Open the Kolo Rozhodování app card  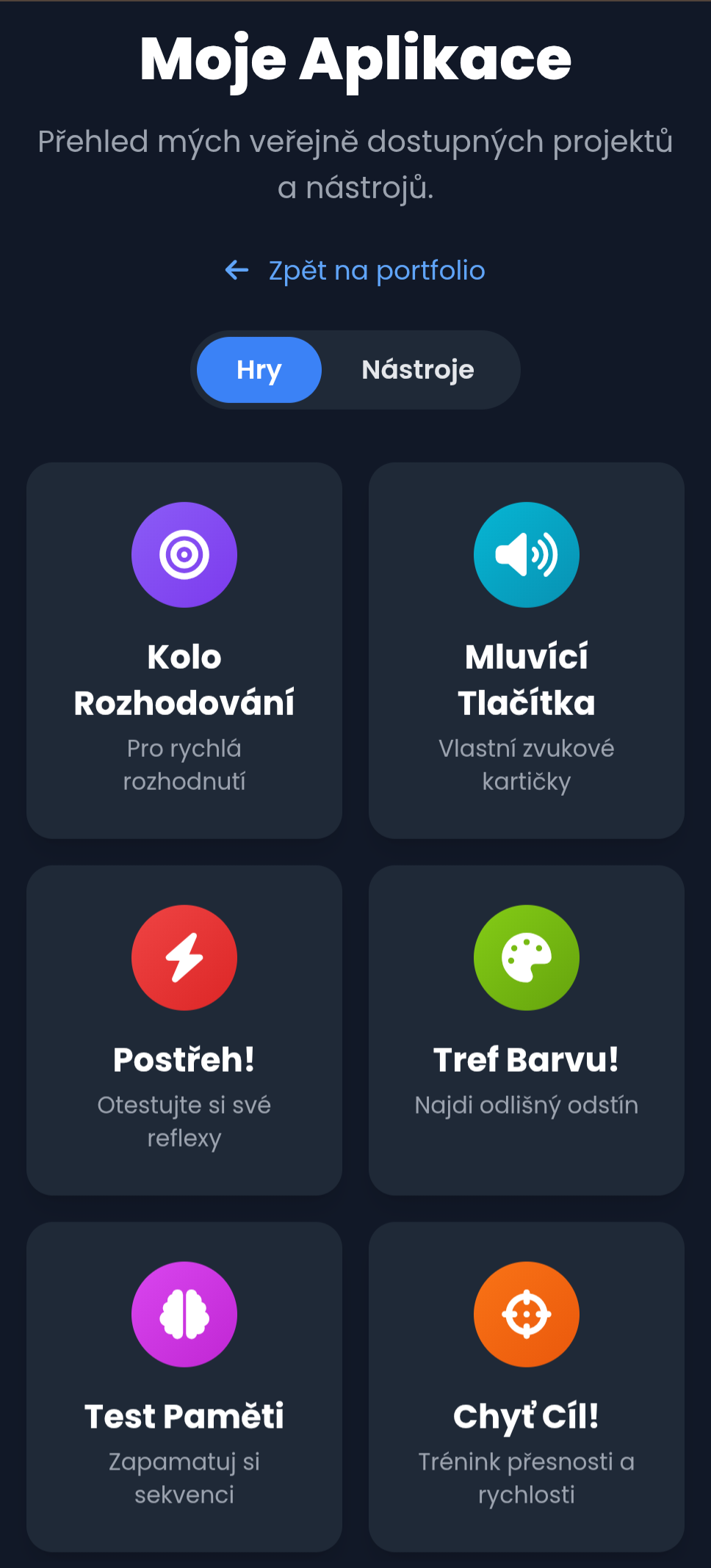coord(184,650)
